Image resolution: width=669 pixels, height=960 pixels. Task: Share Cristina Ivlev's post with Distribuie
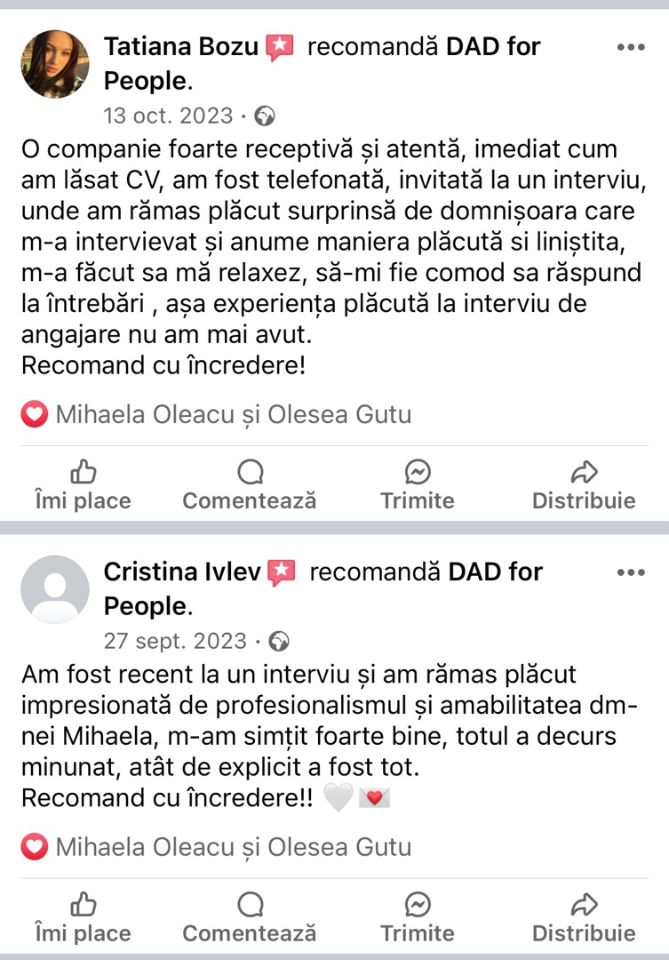[583, 918]
